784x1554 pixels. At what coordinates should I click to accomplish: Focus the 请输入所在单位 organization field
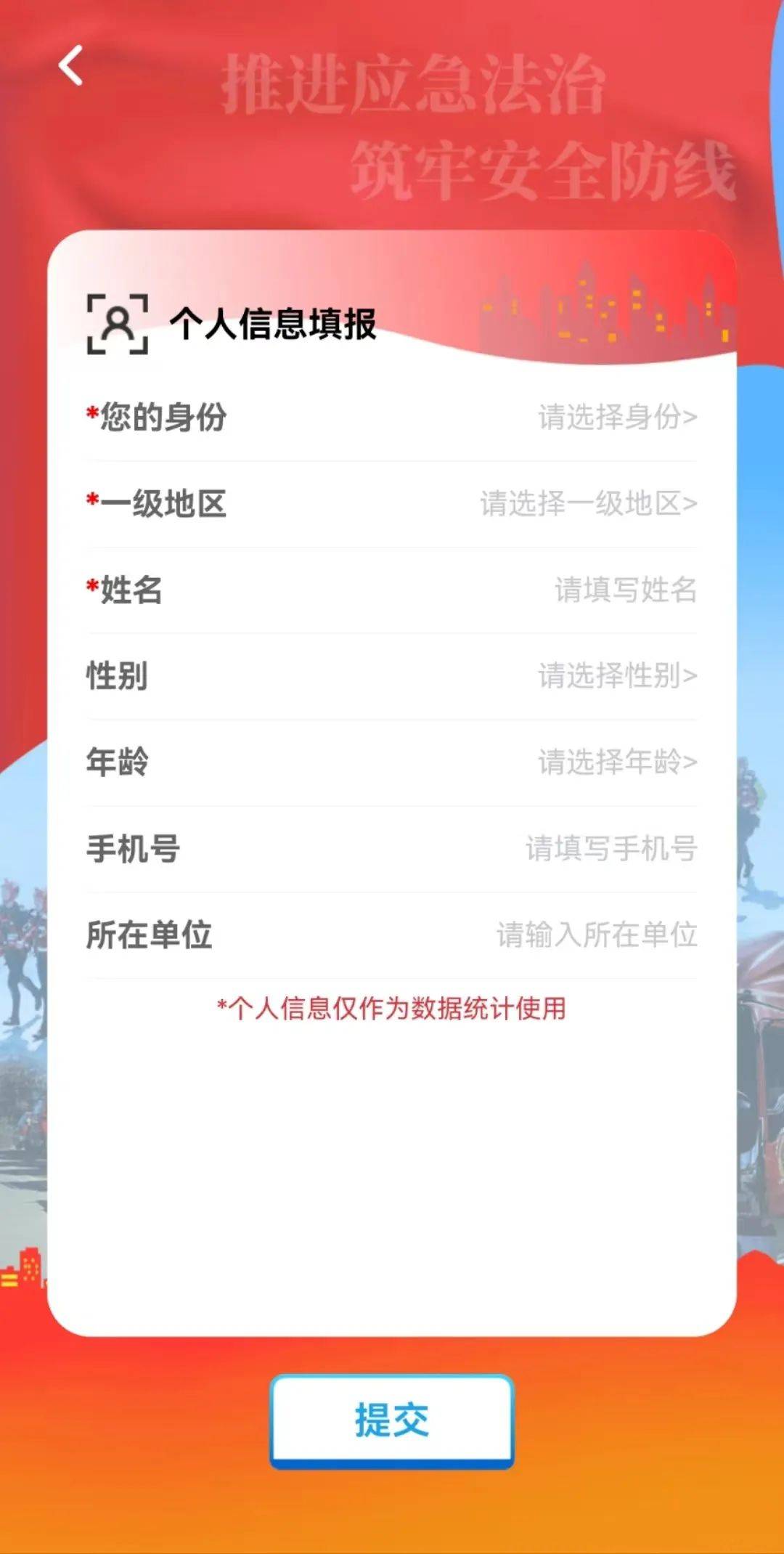(597, 935)
